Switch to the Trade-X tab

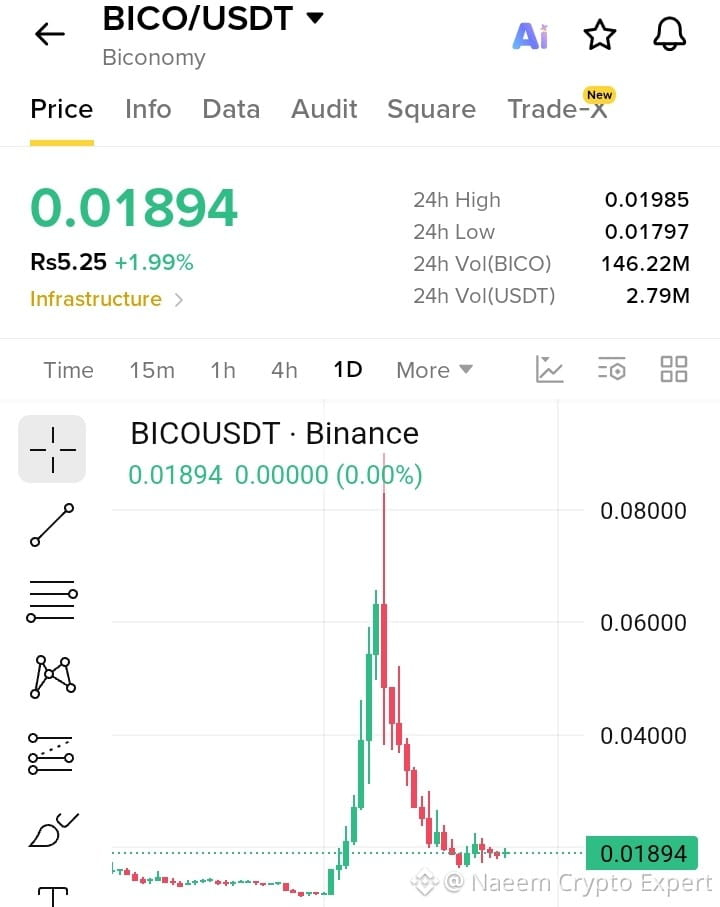pyautogui.click(x=557, y=108)
